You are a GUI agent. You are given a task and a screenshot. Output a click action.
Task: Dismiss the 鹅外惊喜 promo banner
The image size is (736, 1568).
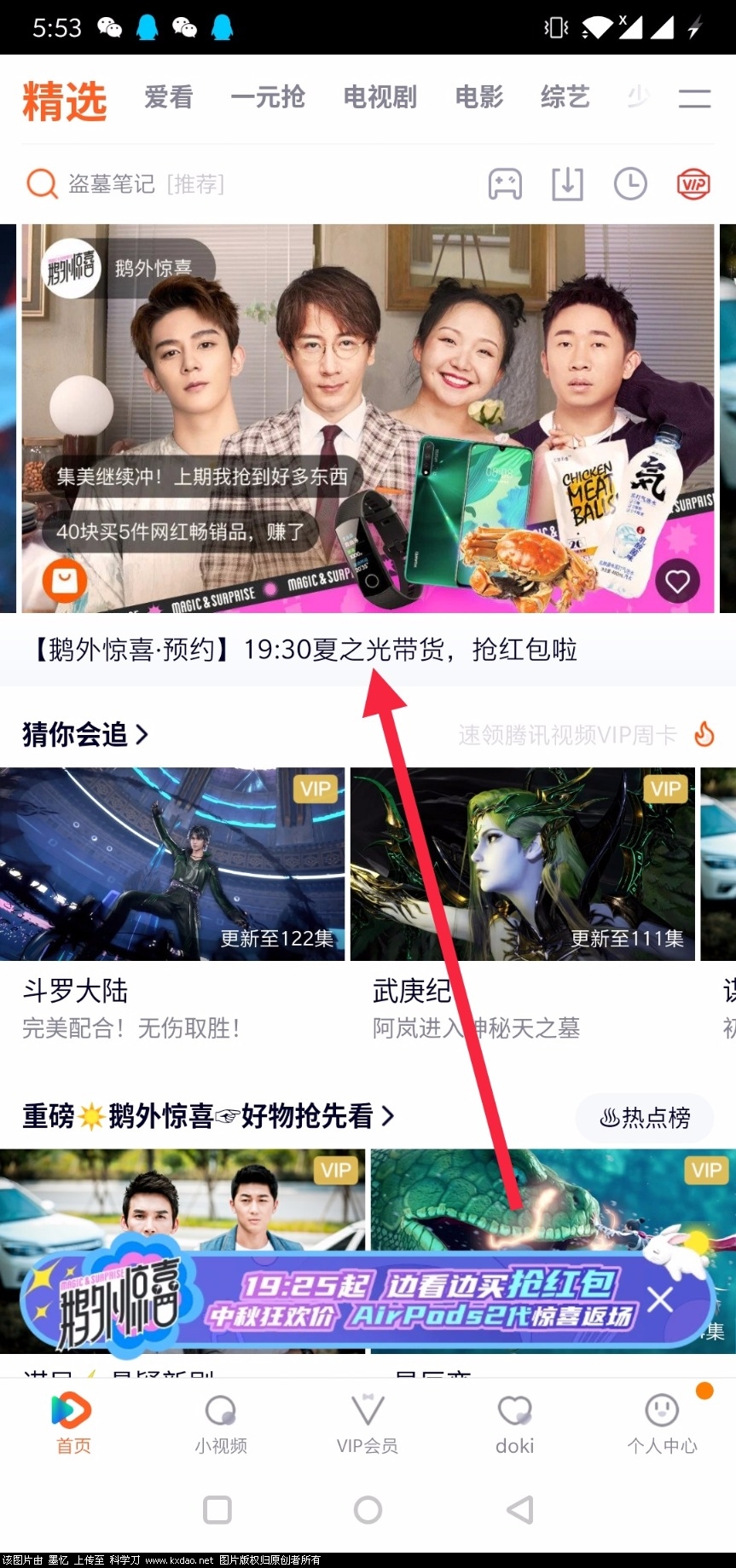pos(660,1300)
